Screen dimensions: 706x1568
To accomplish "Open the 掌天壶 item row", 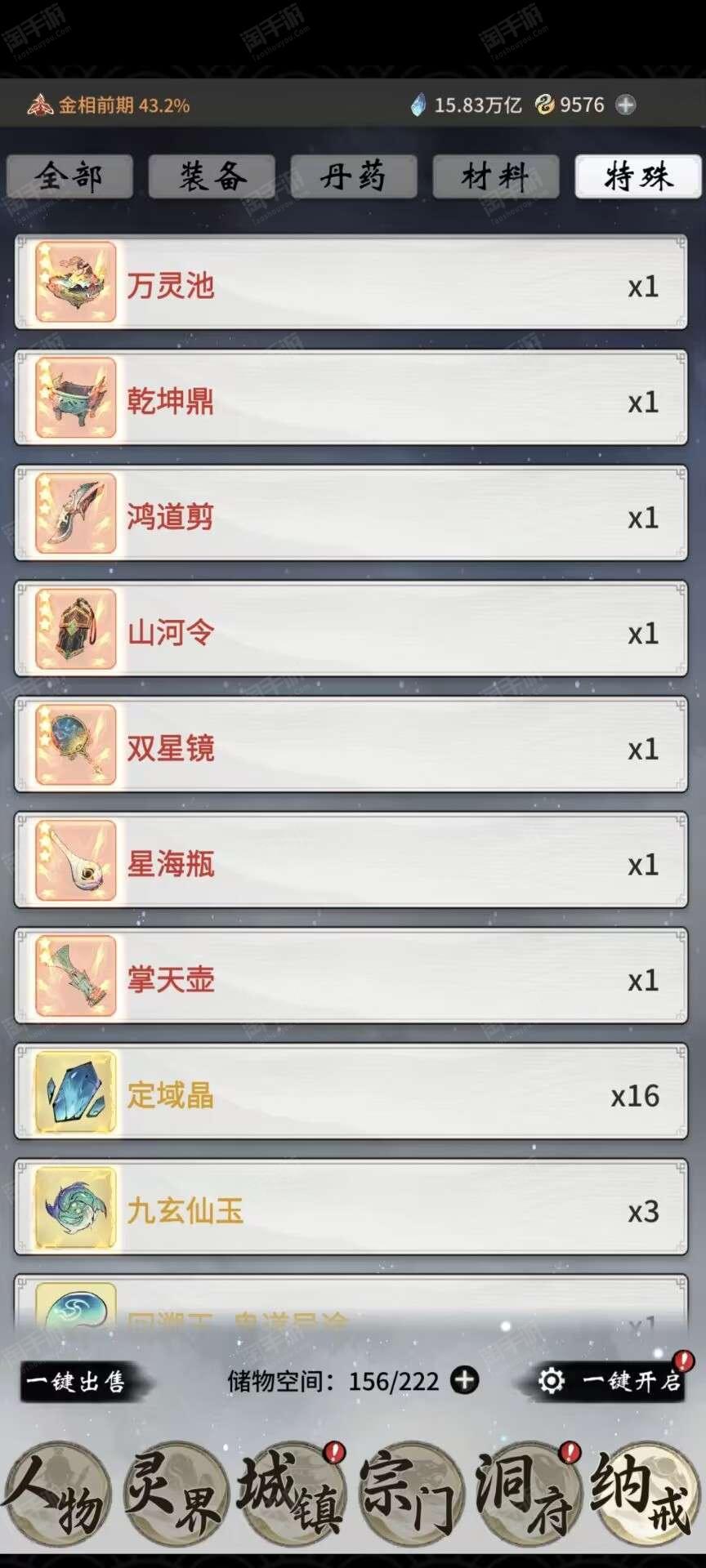I will click(351, 977).
